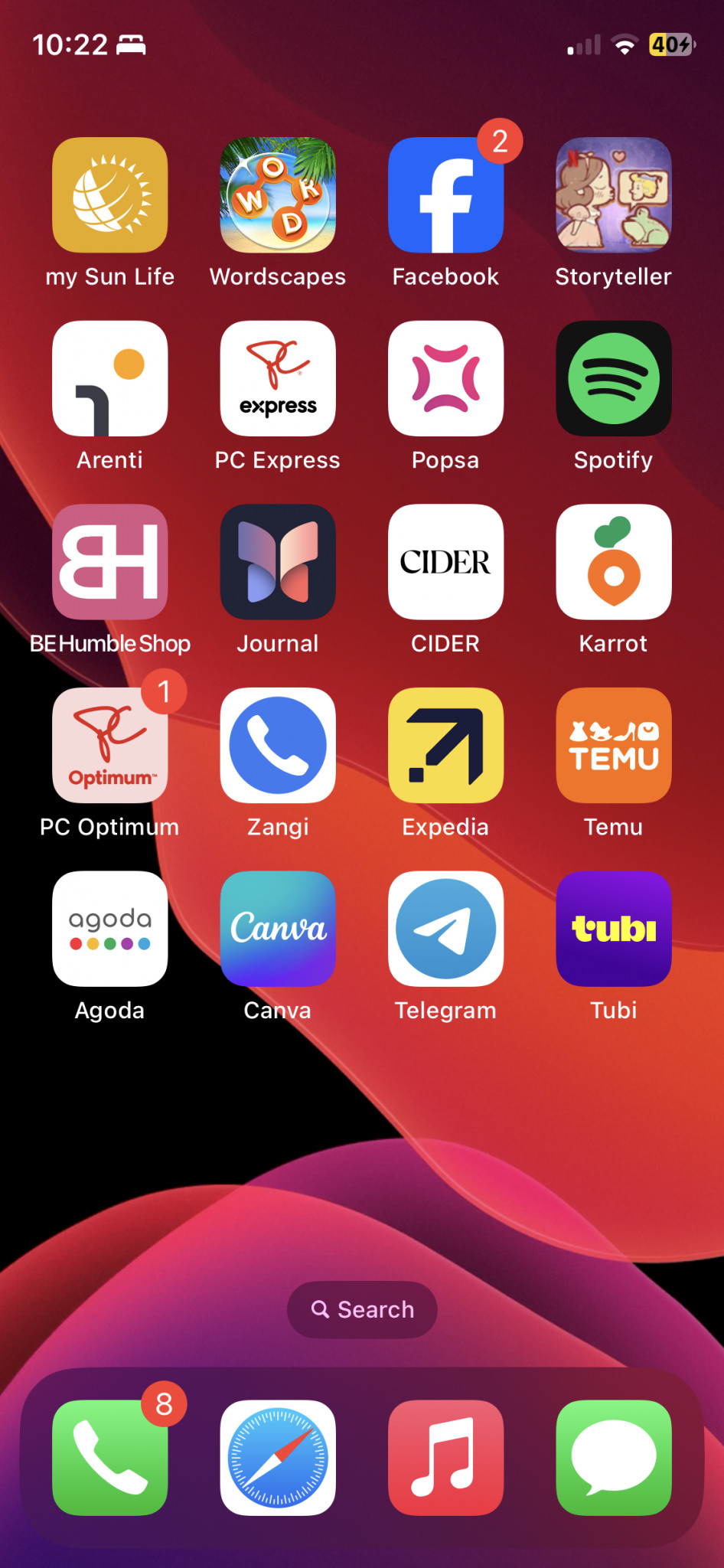Viewport: 724px width, 1568px height.
Task: Open Expedia
Action: pos(445,745)
